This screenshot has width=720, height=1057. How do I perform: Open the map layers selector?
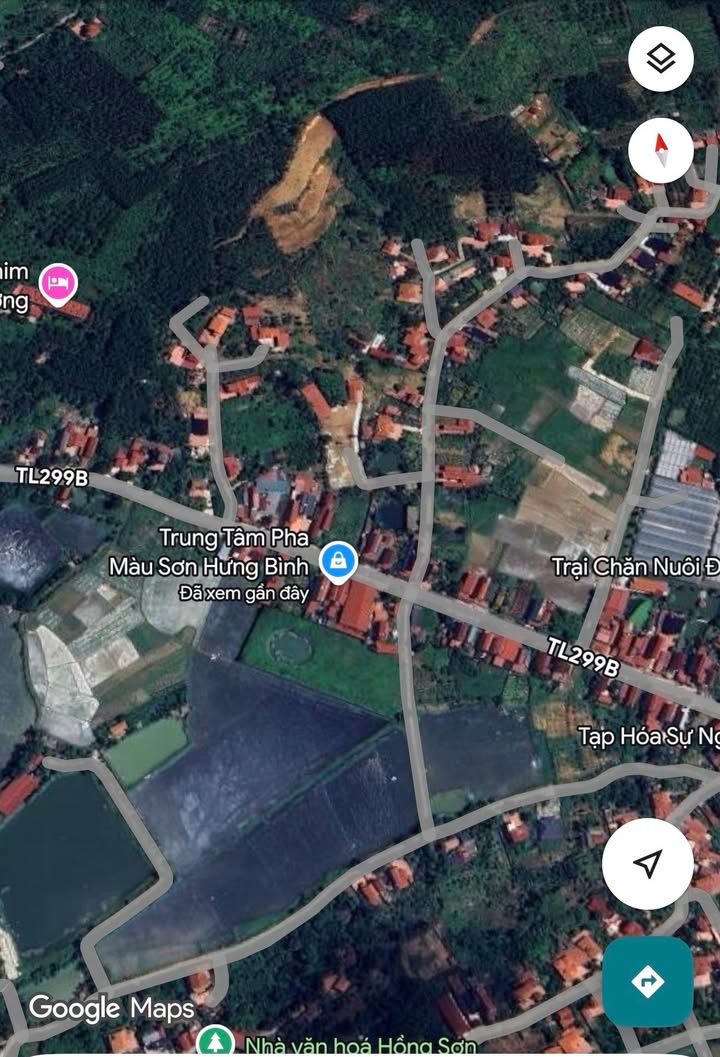pos(660,59)
